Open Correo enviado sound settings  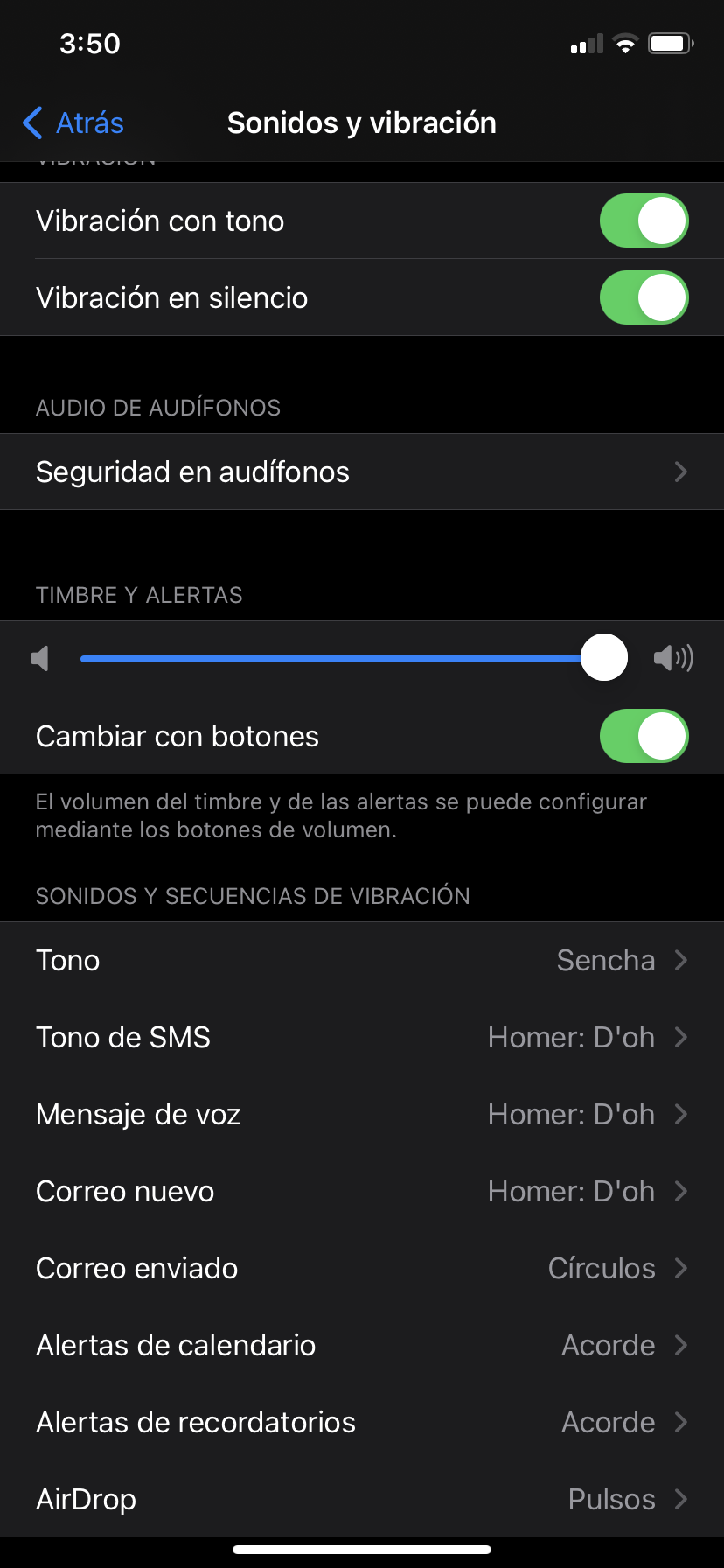(x=362, y=1268)
